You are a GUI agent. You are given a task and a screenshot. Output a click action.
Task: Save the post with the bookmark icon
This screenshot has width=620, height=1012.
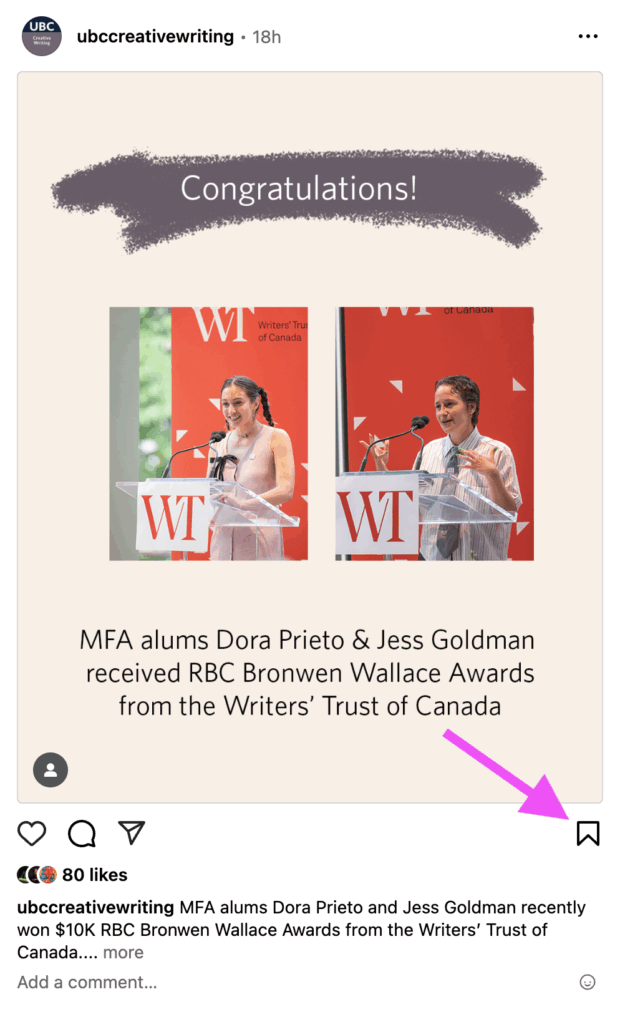[x=588, y=833]
